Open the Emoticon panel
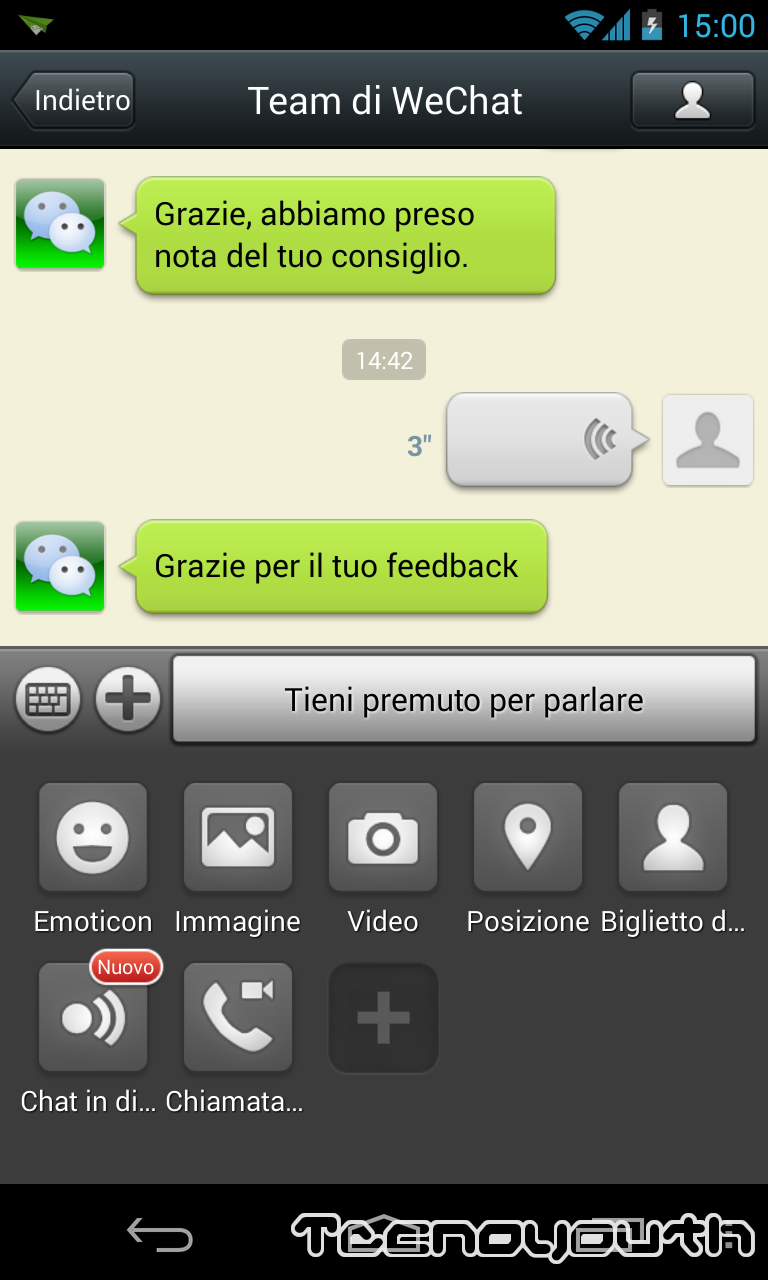768x1280 pixels. pyautogui.click(x=93, y=837)
